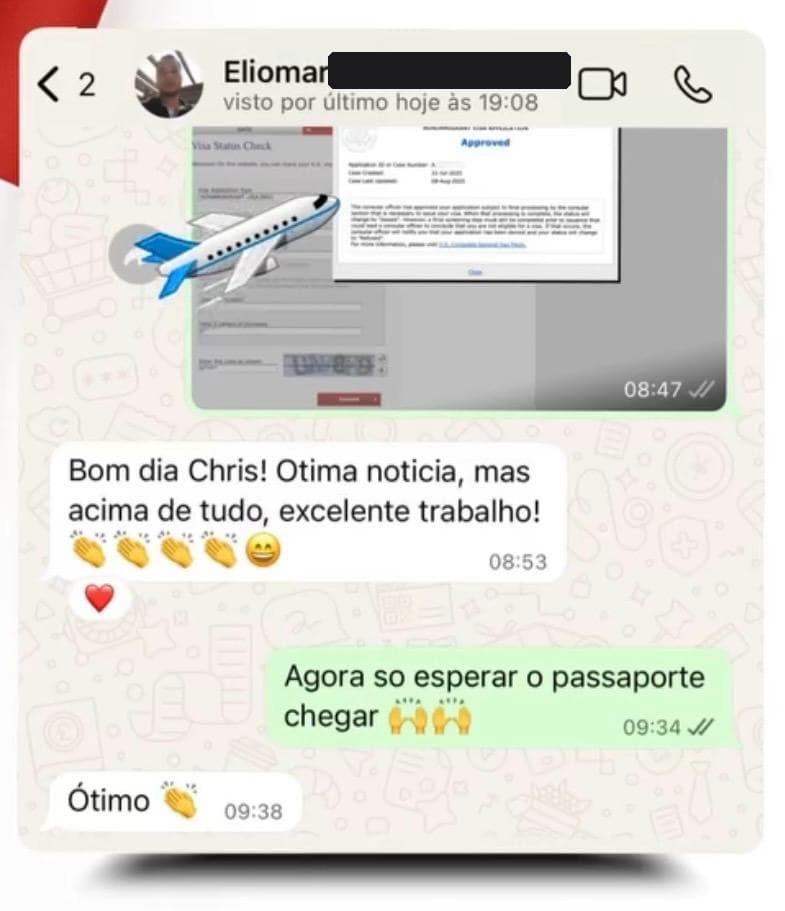Viewport: 785px width, 911px height.
Task: Open the visa approval screenshot image
Action: pos(450,260)
